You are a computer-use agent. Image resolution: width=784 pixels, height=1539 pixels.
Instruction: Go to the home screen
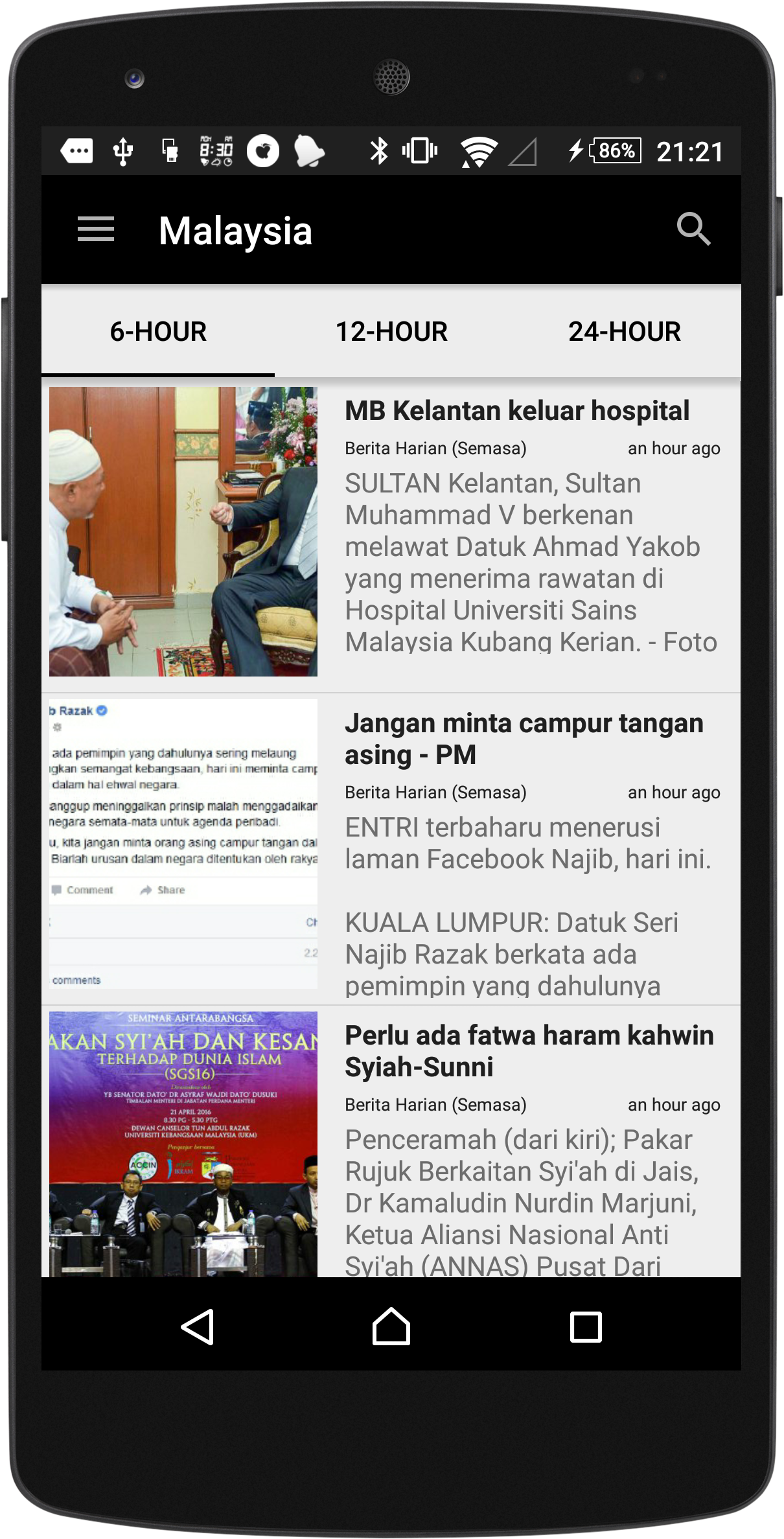[391, 1326]
